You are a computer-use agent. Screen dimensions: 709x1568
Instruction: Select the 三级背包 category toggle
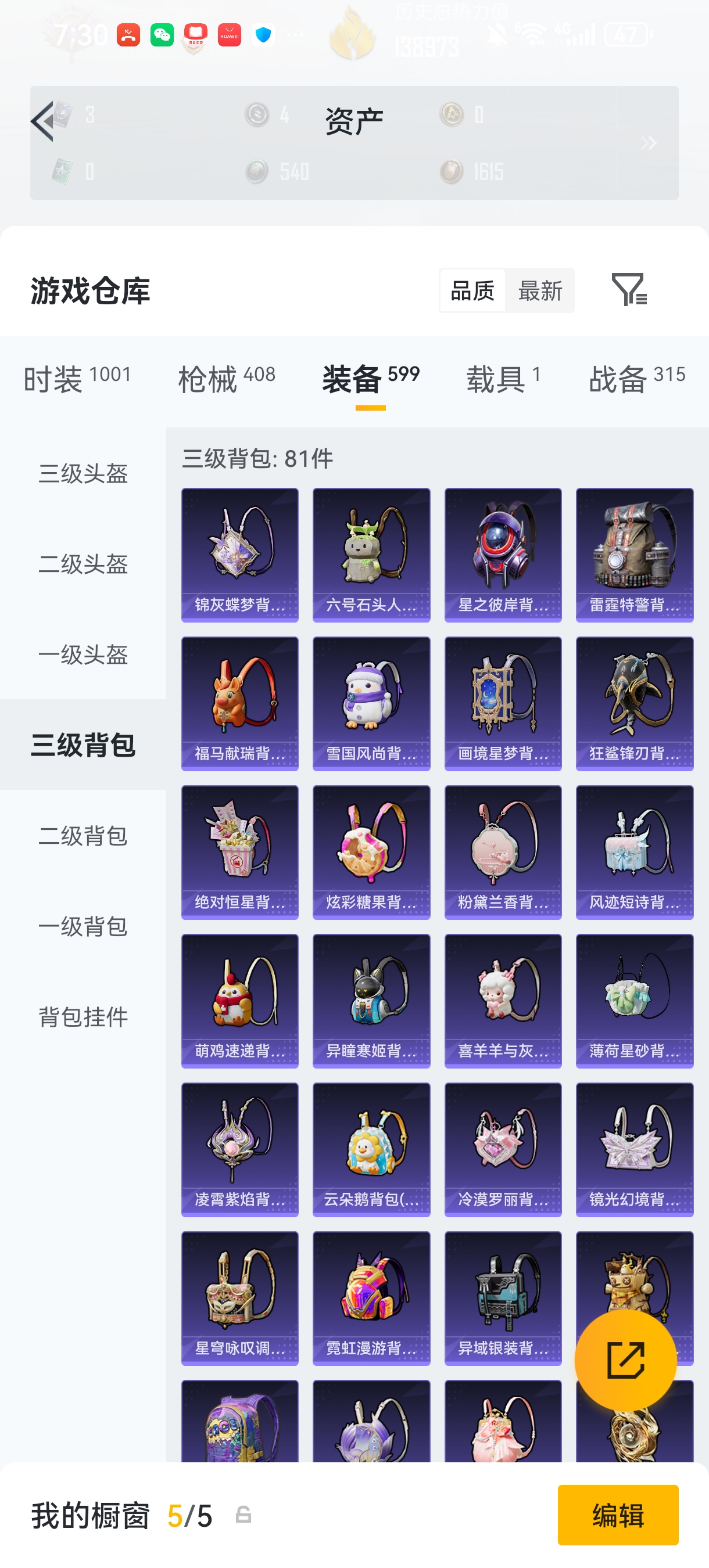(83, 746)
